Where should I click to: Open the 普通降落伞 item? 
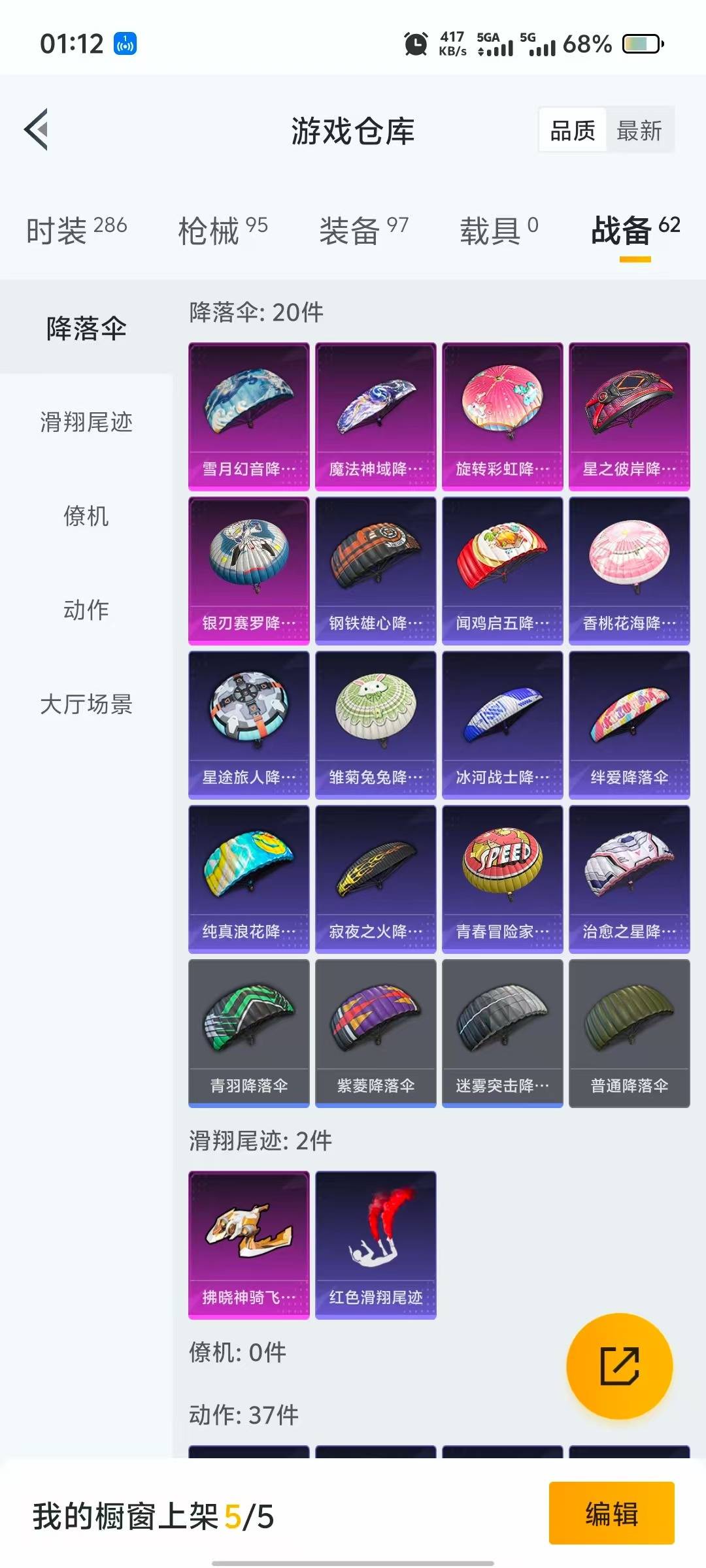click(x=630, y=1034)
